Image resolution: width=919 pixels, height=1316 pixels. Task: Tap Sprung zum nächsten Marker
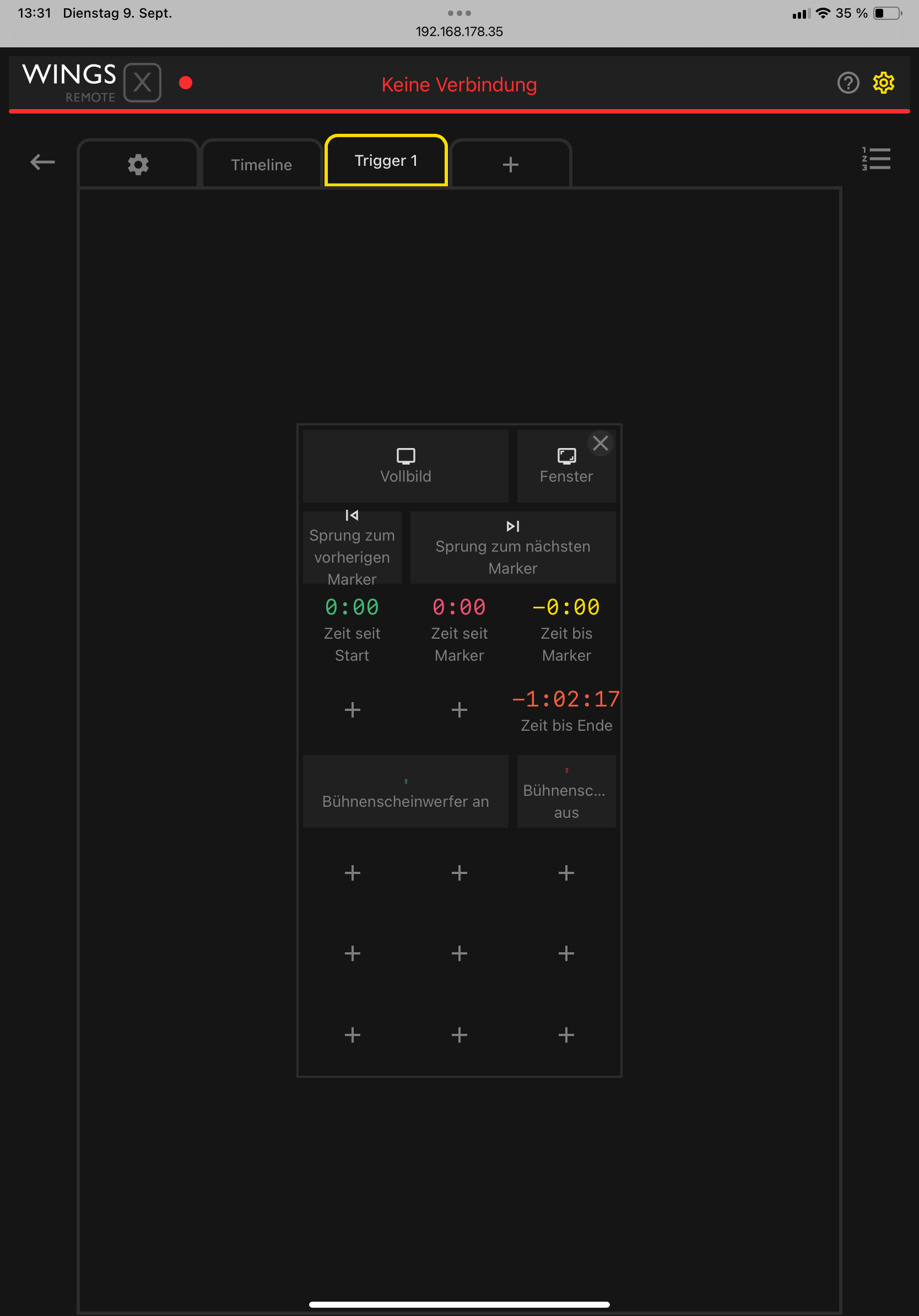[x=512, y=547]
